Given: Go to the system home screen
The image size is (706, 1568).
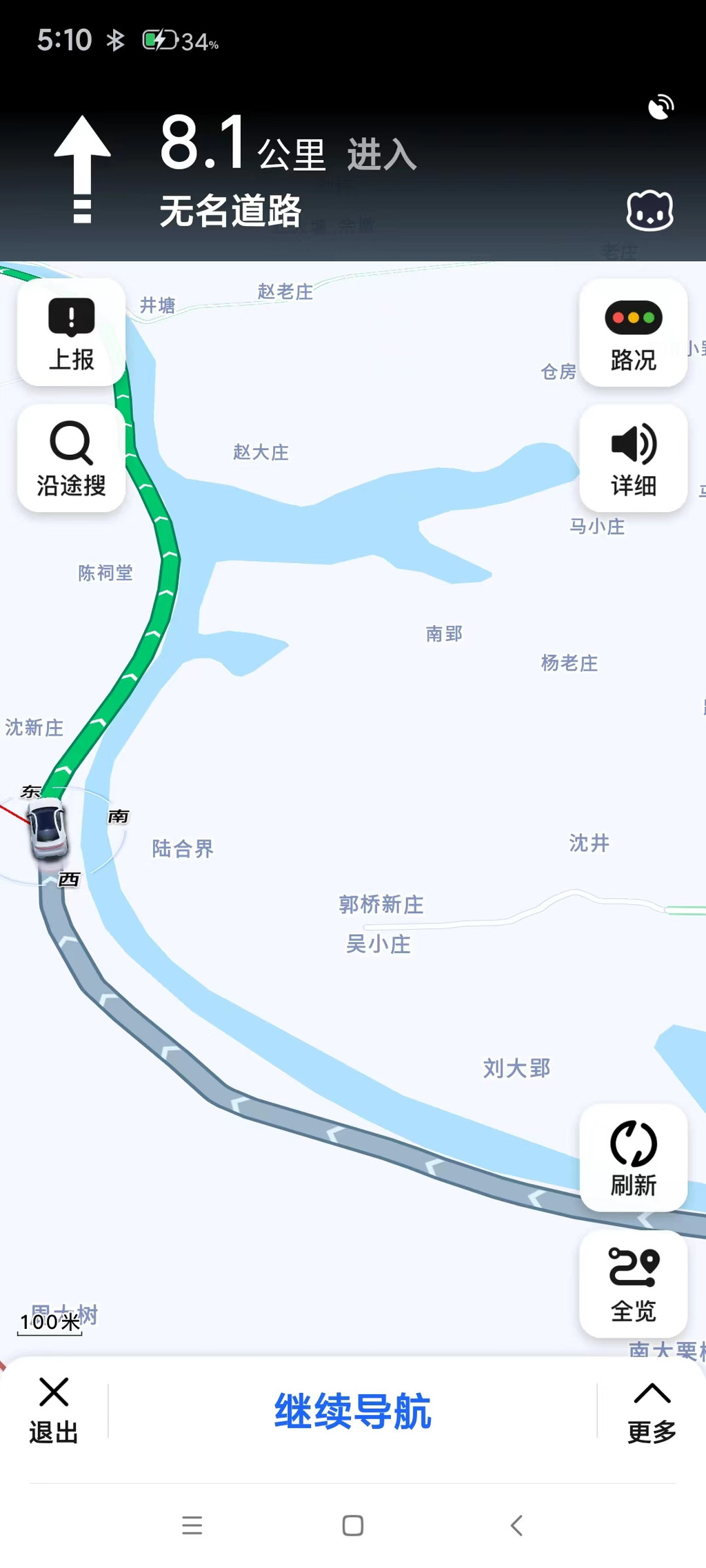Looking at the screenshot, I should (x=353, y=1525).
